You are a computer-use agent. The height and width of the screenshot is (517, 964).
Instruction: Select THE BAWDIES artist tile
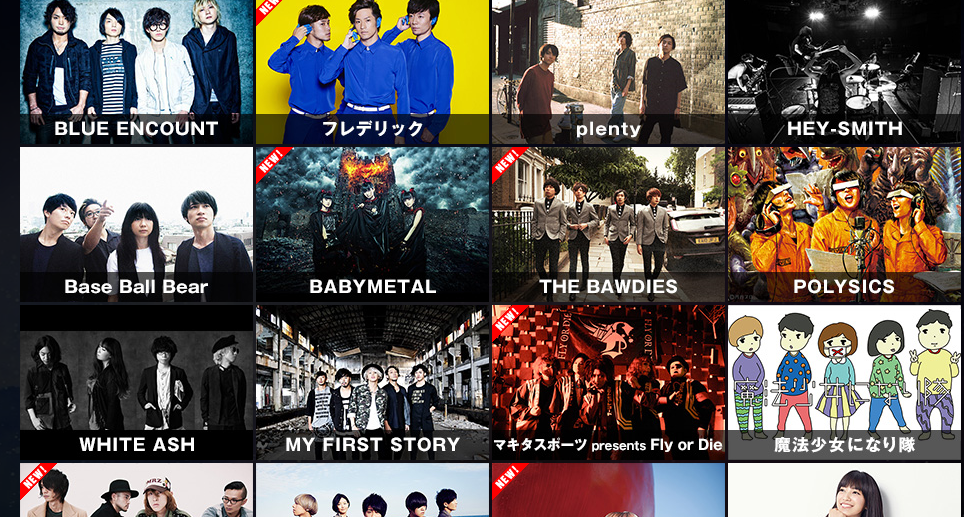[608, 225]
